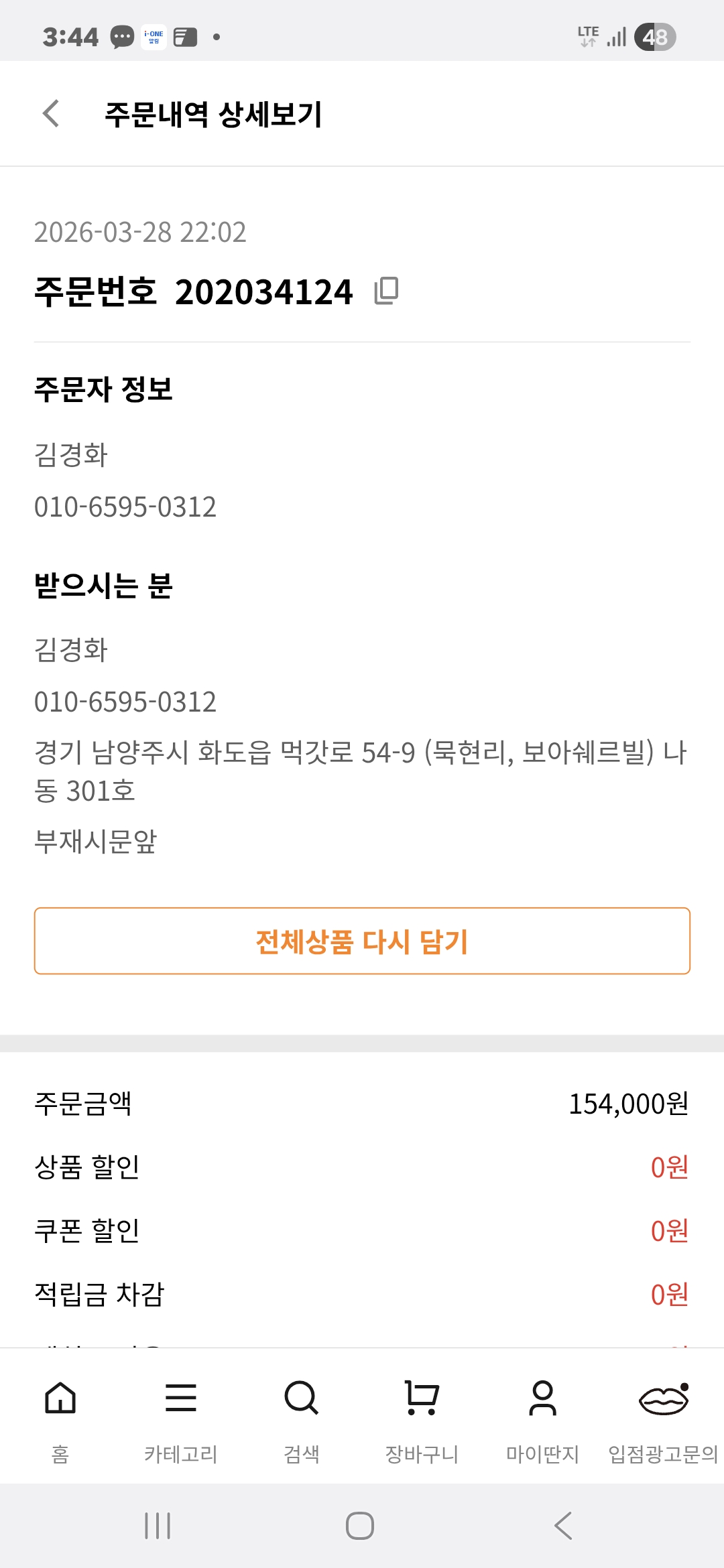Tap 전체상품 다시 담기 button
This screenshot has width=724, height=1568.
pos(362,941)
